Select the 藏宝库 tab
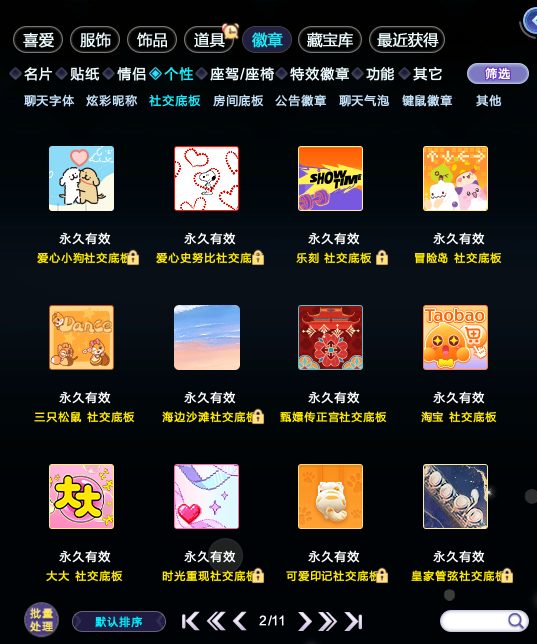Screen dimensions: 537x644 330,40
